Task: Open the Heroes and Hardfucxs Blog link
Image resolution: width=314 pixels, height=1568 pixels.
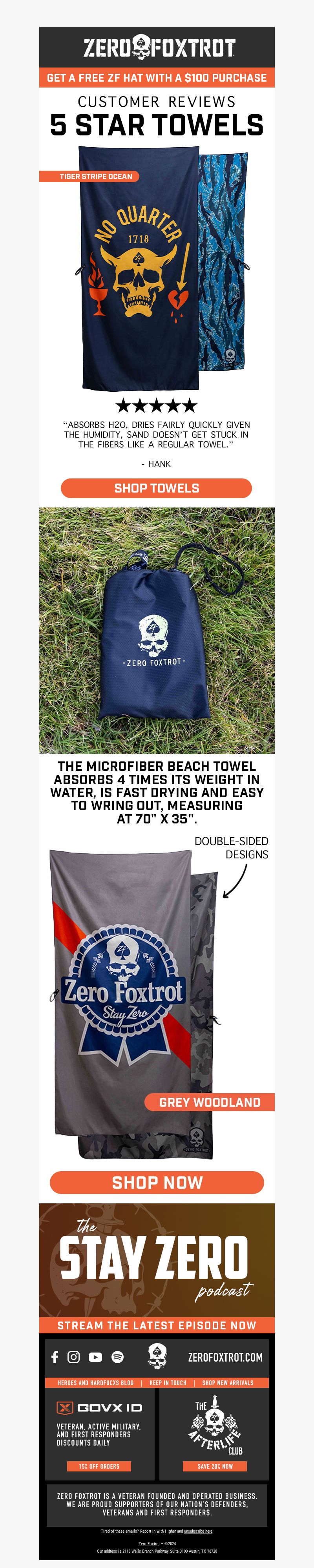Action: click(x=95, y=1382)
